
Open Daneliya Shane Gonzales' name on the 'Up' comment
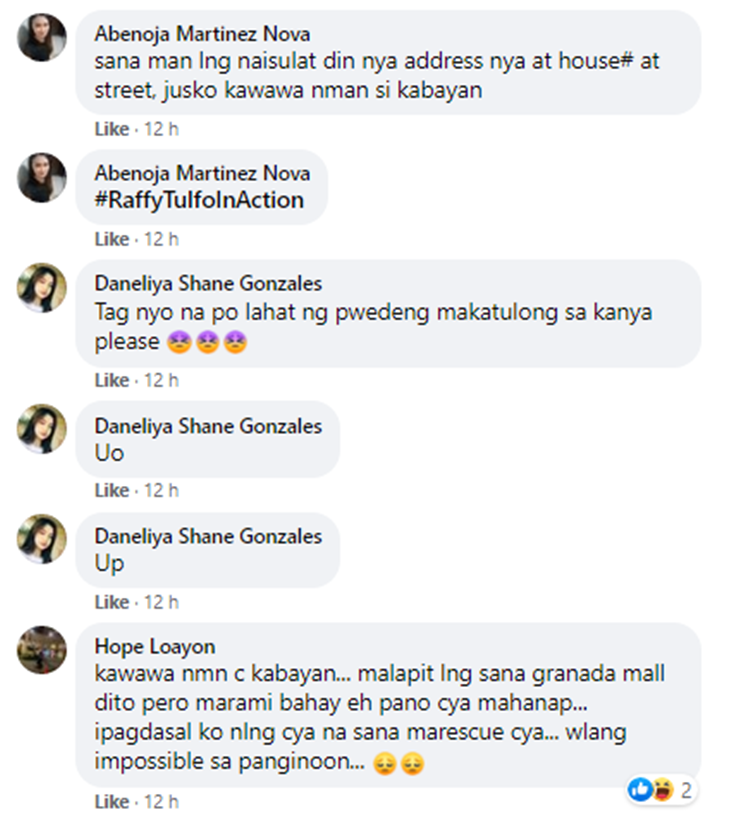208,536
